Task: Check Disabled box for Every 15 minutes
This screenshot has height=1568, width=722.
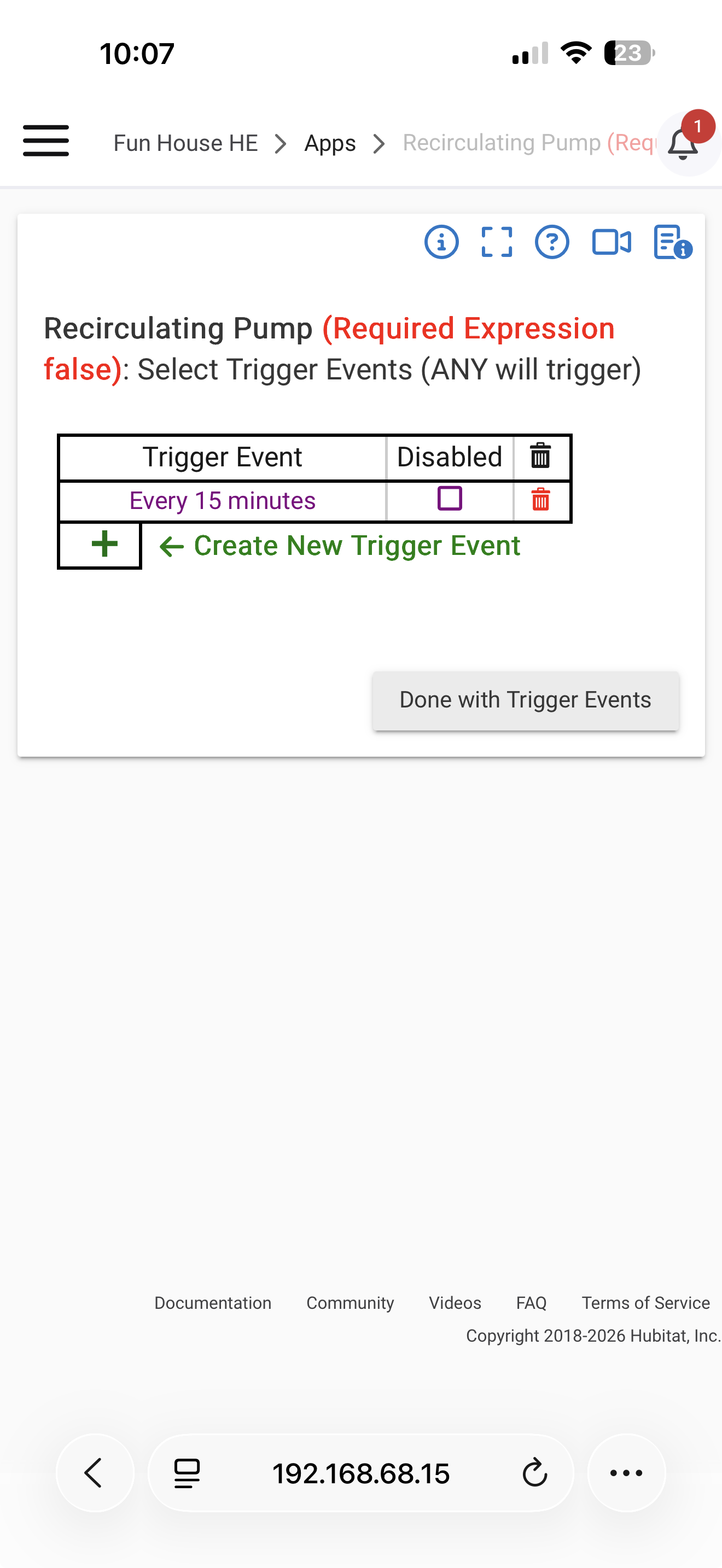Action: tap(450, 499)
